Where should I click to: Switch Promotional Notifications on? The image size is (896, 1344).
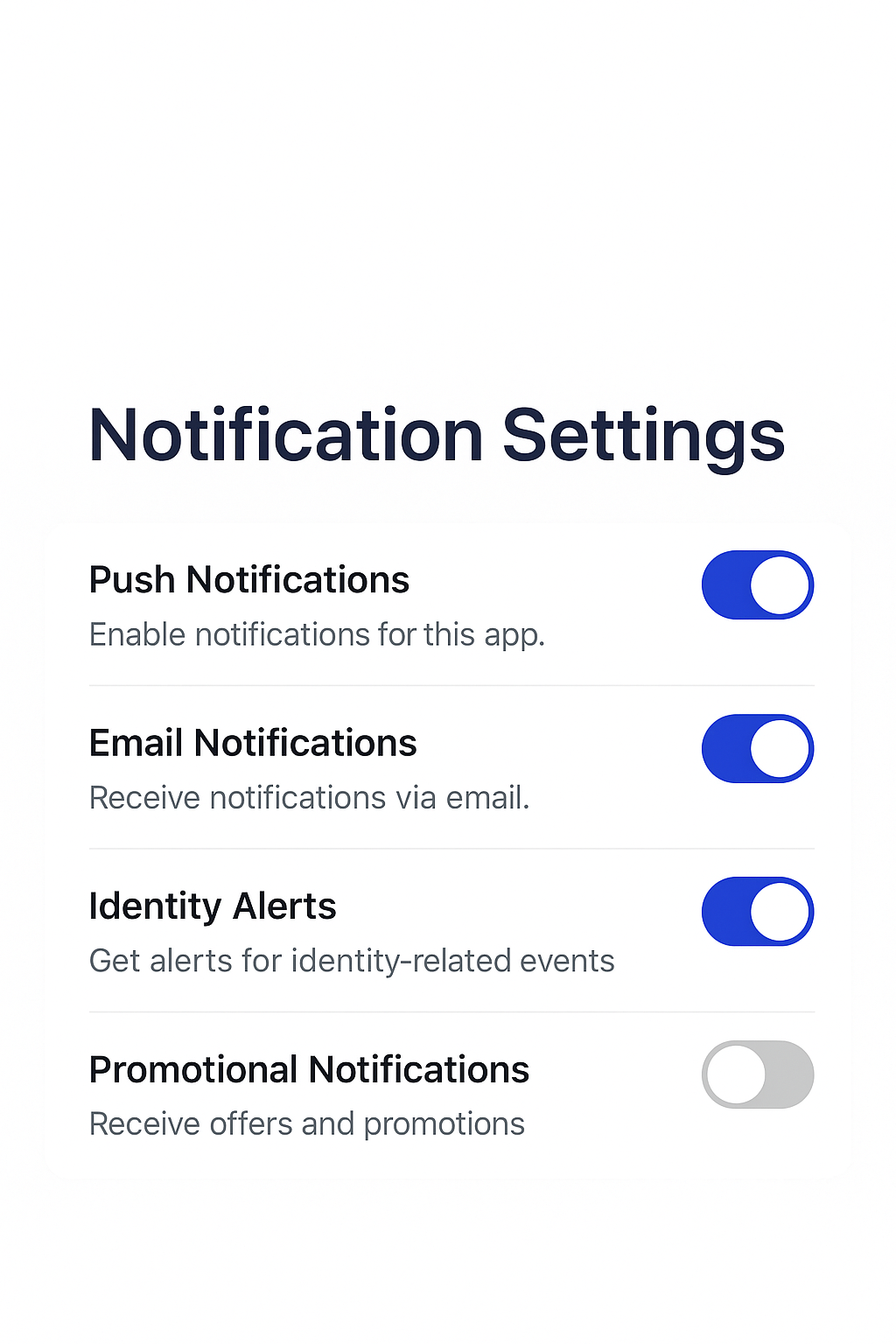pos(757,1074)
